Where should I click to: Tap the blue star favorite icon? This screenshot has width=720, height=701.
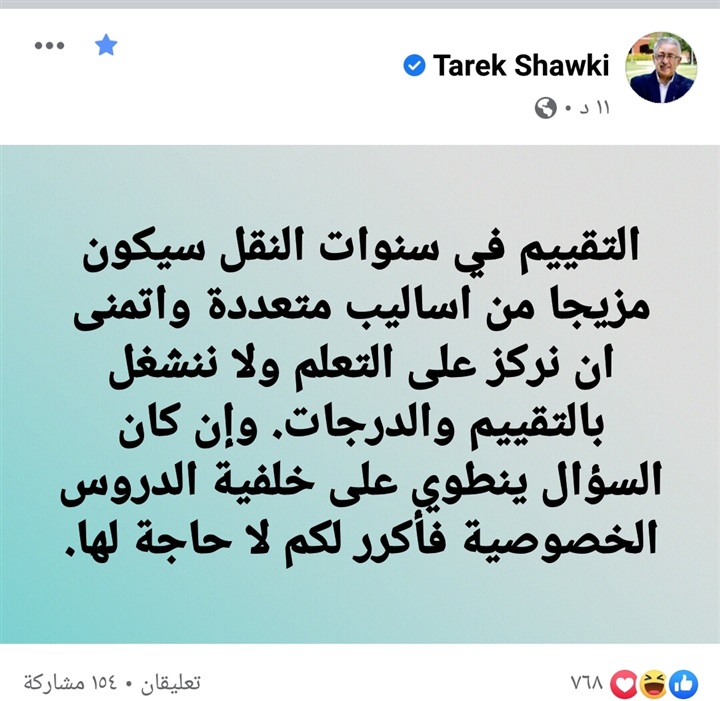(x=107, y=46)
